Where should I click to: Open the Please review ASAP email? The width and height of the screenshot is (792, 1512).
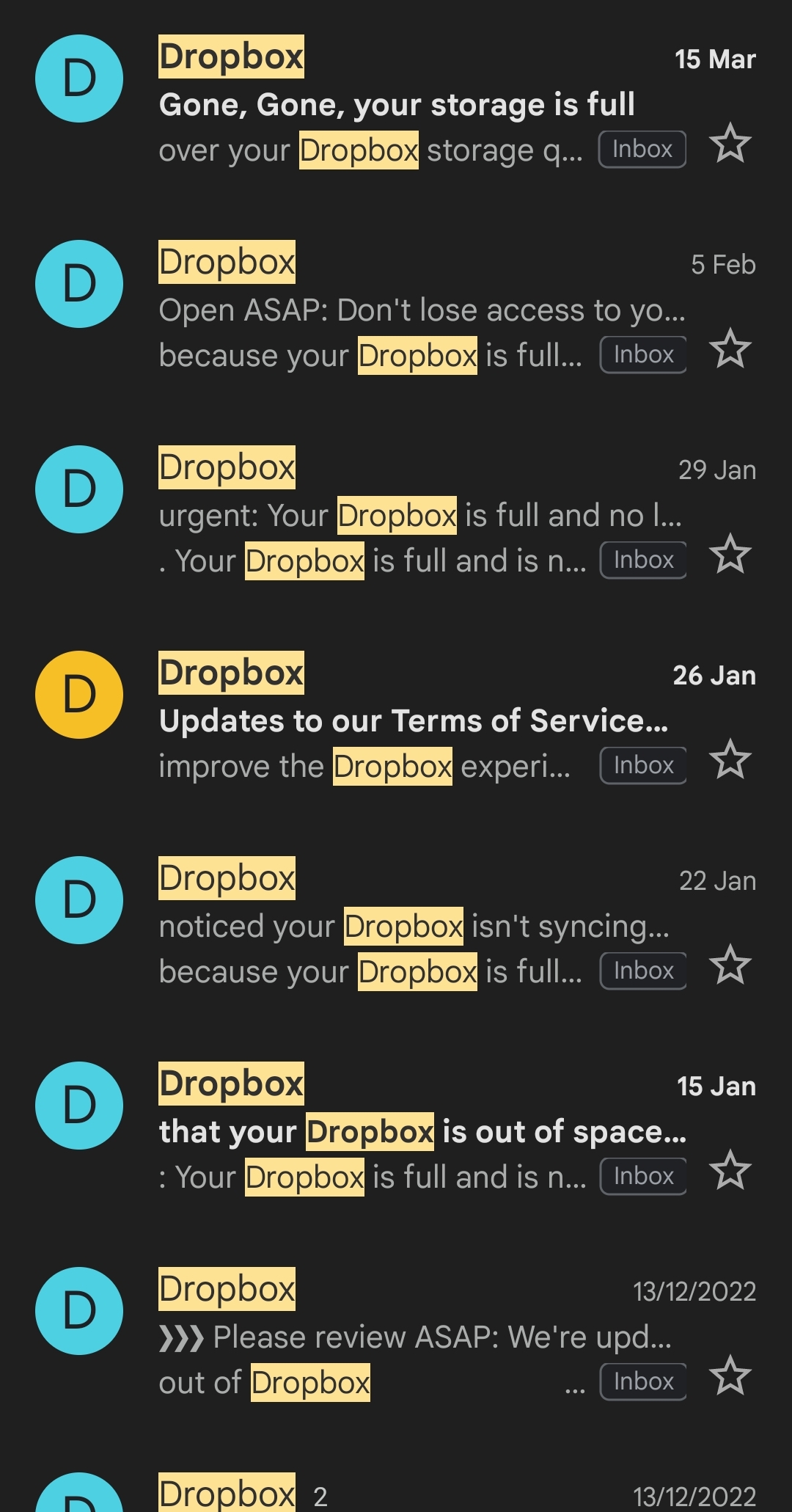tap(396, 1335)
